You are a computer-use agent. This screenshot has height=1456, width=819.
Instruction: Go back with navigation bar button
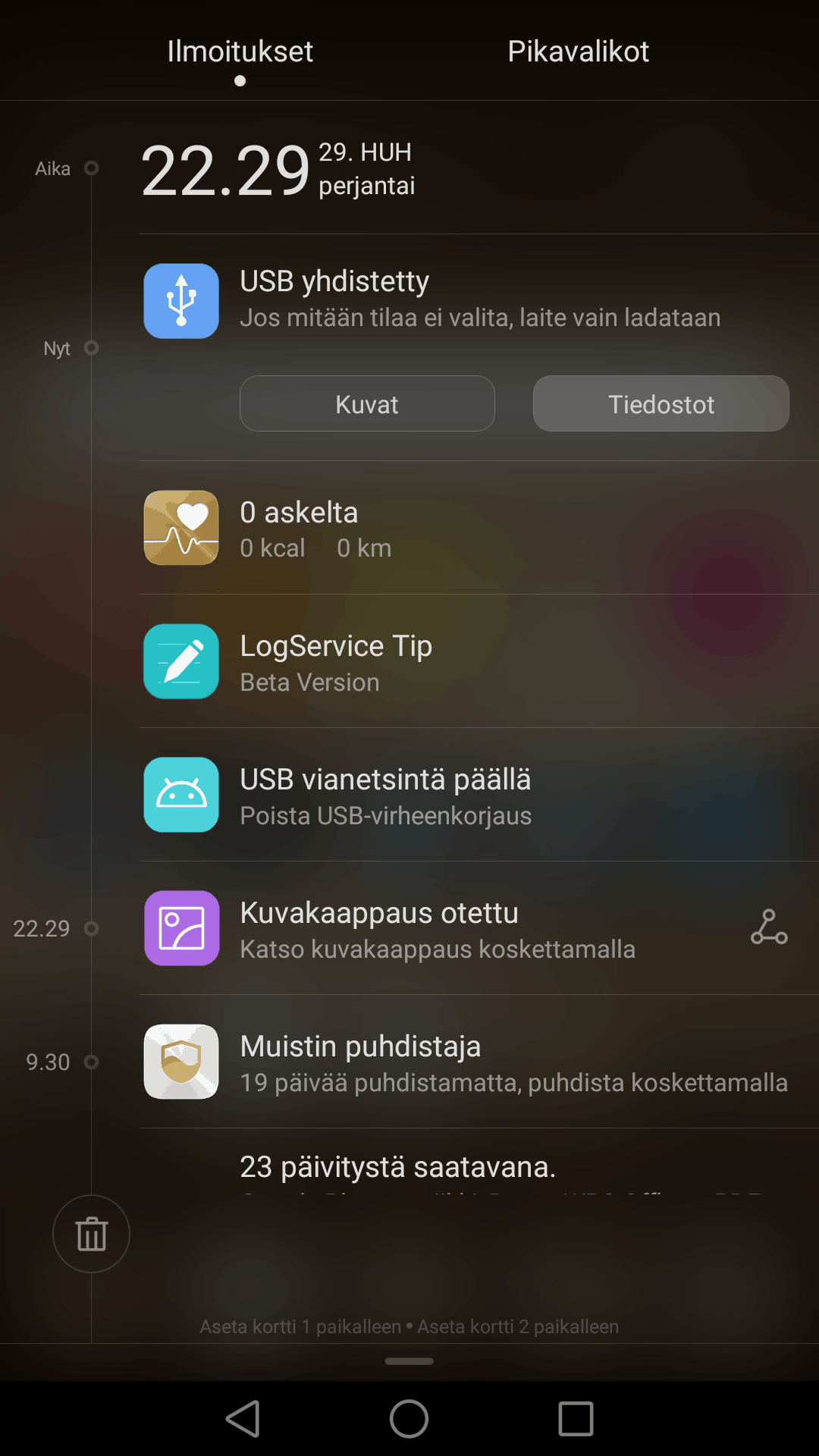244,1418
